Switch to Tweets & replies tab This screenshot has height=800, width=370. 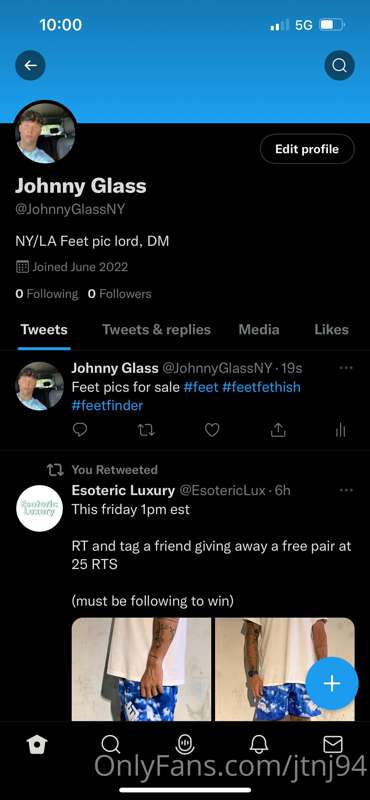tap(156, 330)
